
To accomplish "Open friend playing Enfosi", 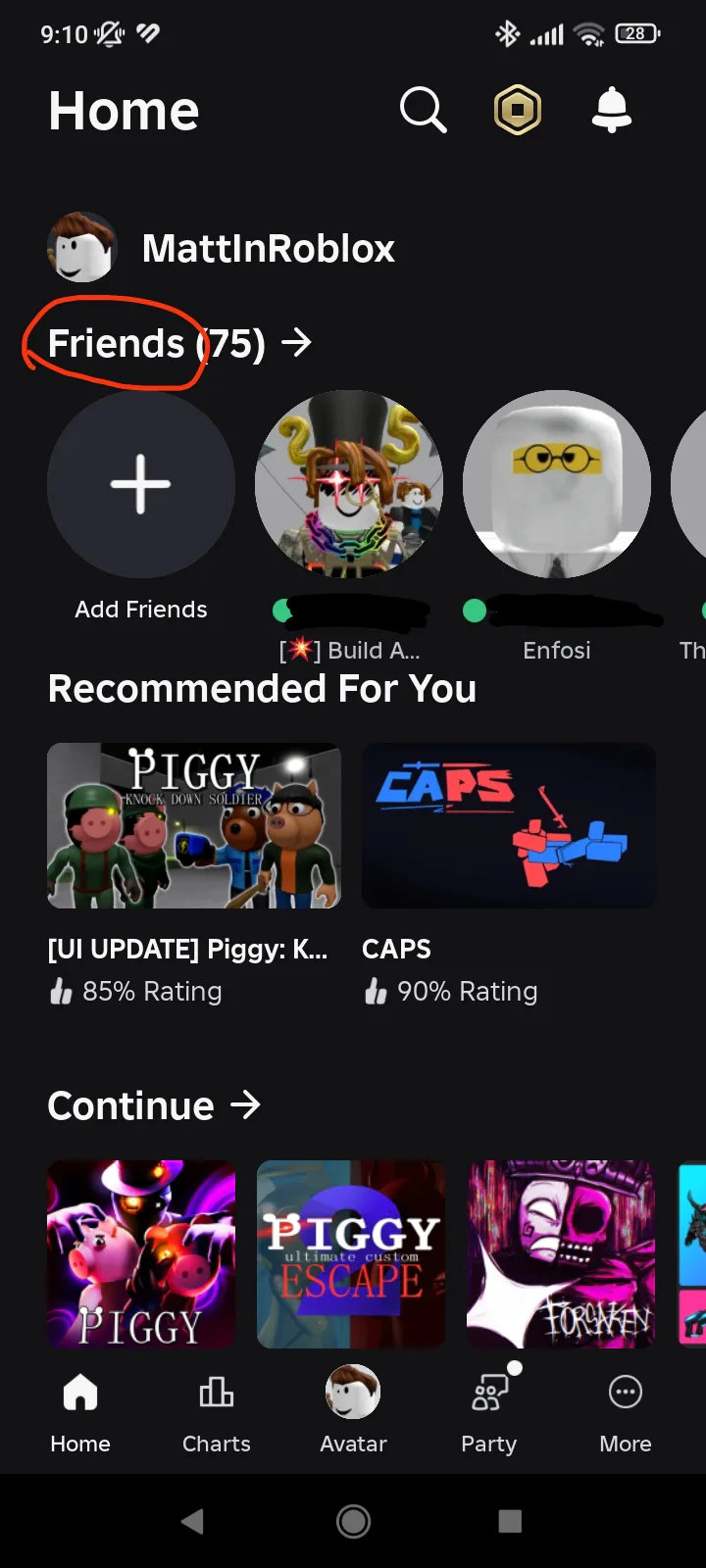I will pos(557,484).
